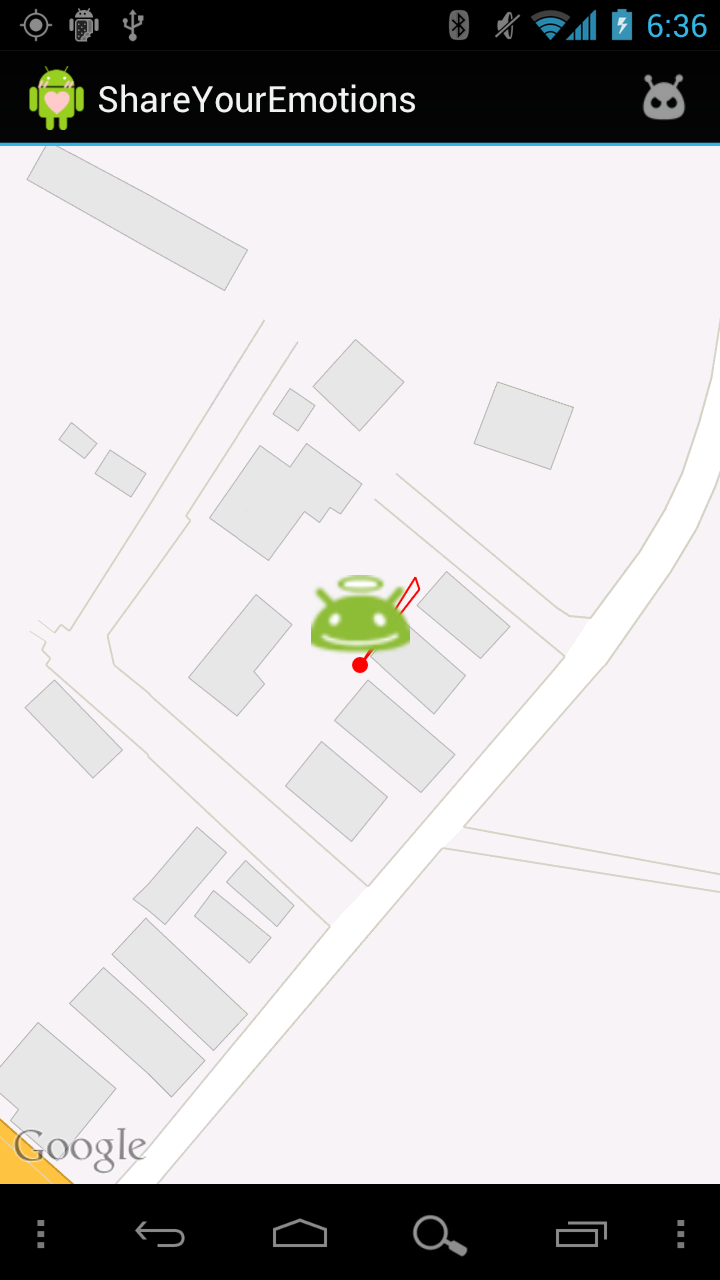Open the right overflow menu dots in navigation bar

(x=680, y=1234)
